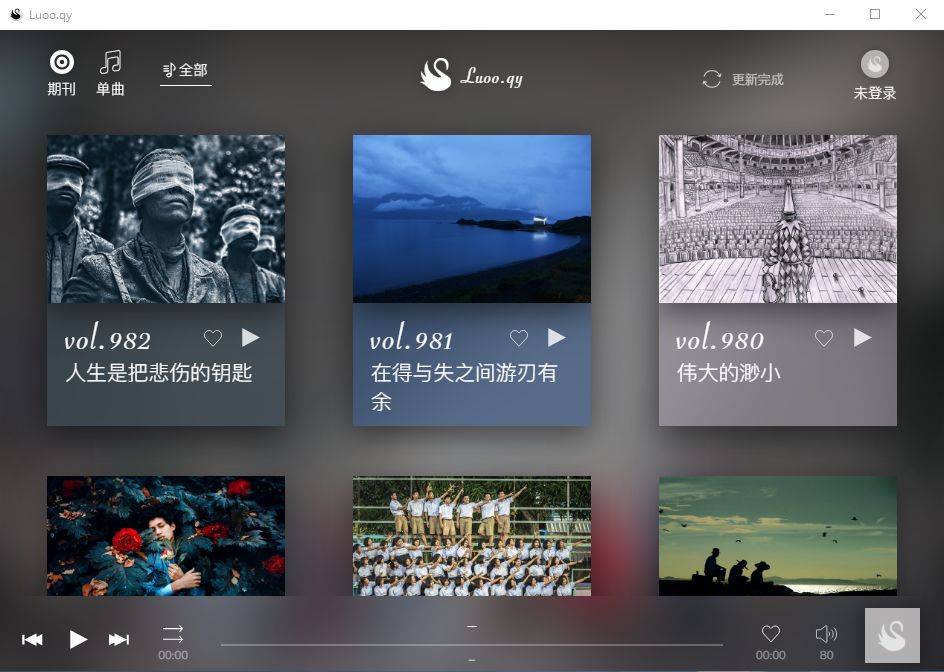Switch to the 单曲 tab
Screen dimensions: 944x672
click(110, 72)
